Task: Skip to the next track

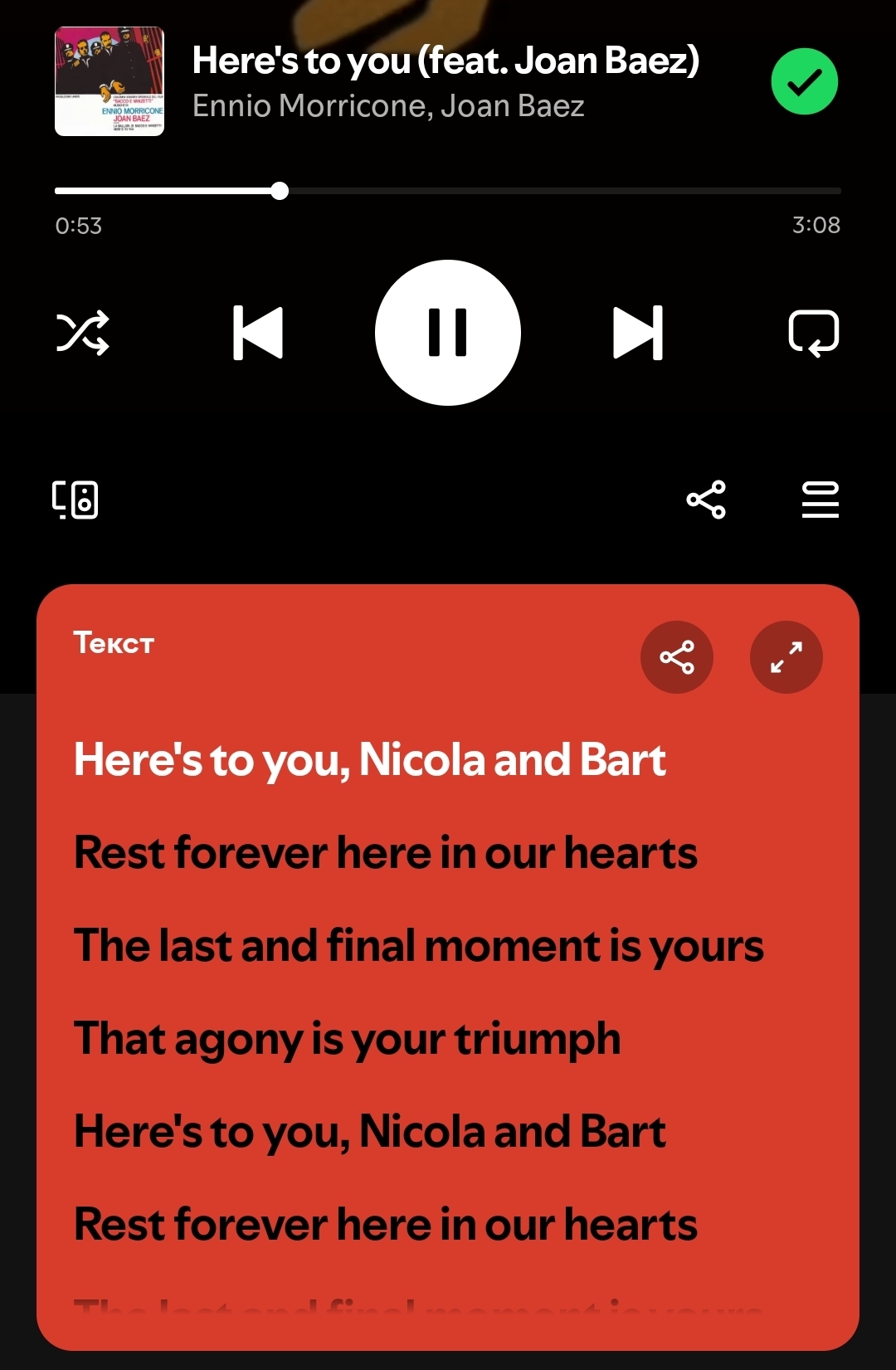Action: 637,333
